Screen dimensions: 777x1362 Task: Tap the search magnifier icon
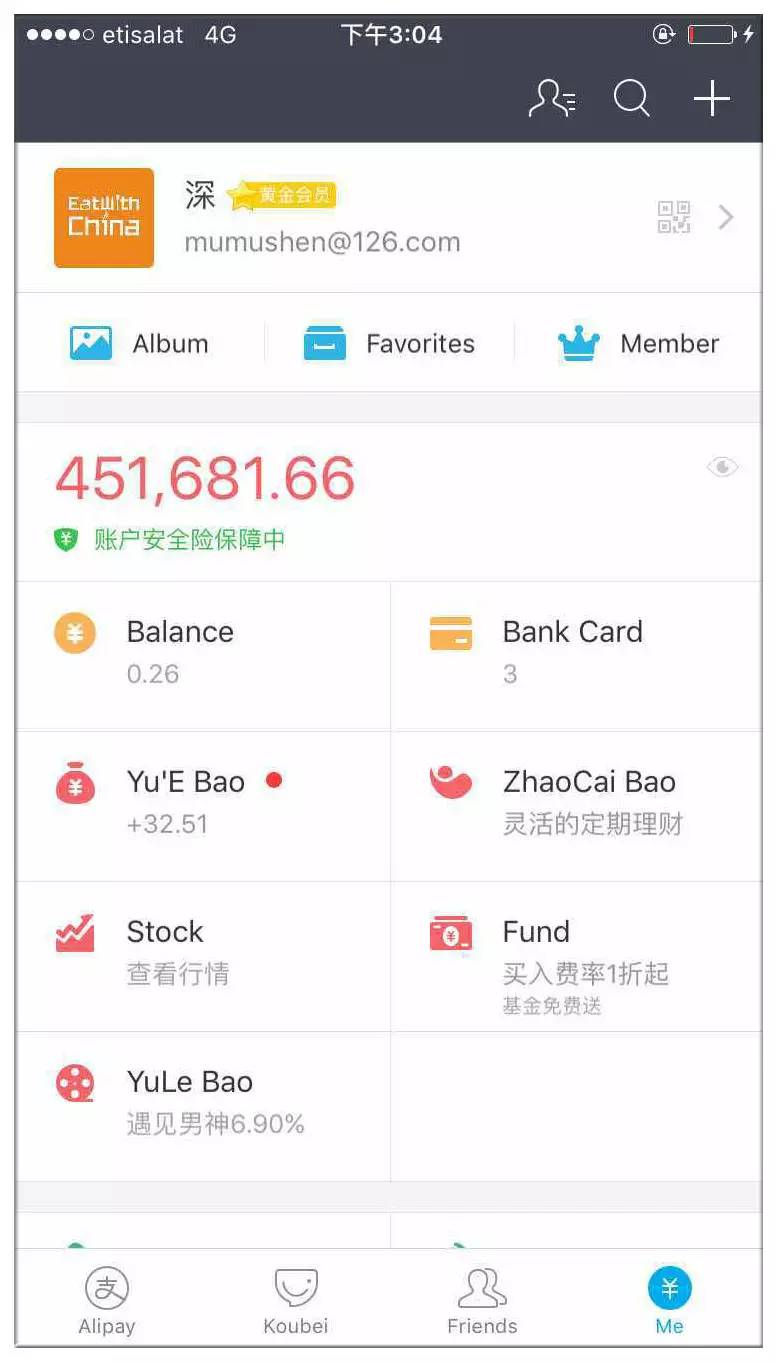[x=632, y=99]
